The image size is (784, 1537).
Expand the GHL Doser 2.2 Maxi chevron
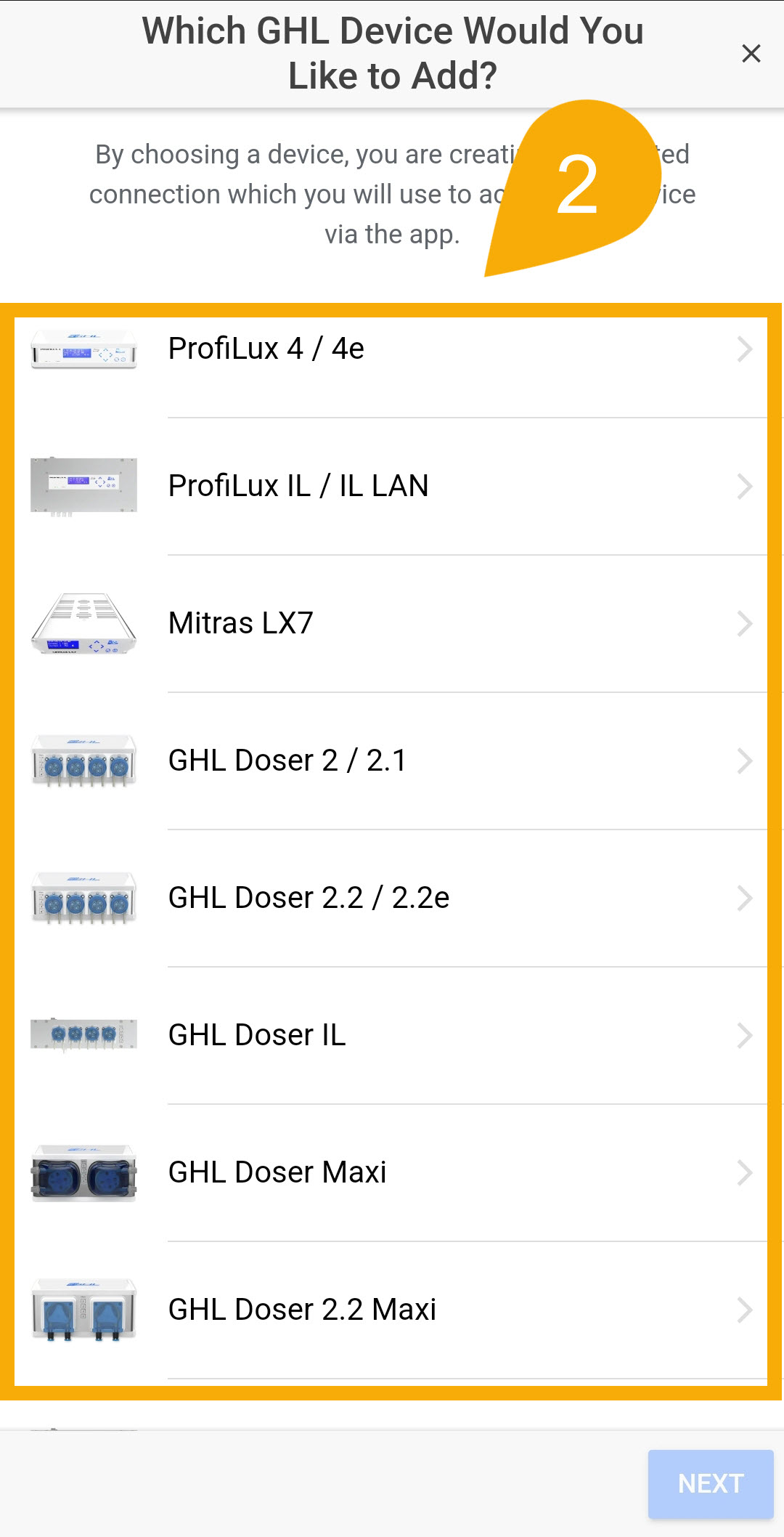[x=746, y=1309]
